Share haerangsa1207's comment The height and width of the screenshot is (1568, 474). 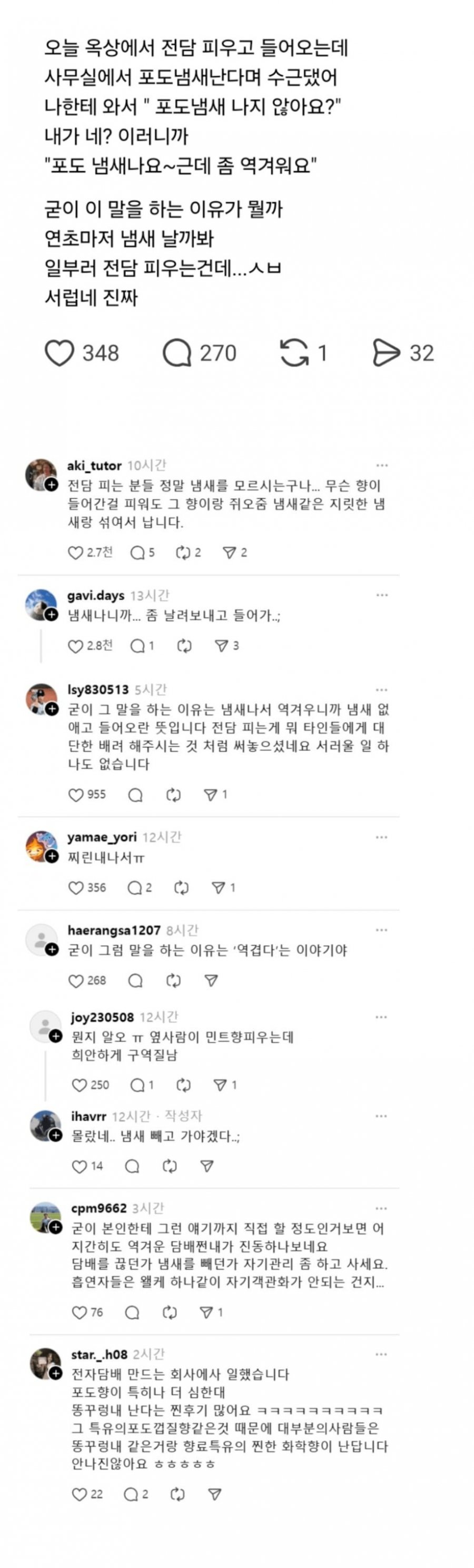[x=211, y=981]
